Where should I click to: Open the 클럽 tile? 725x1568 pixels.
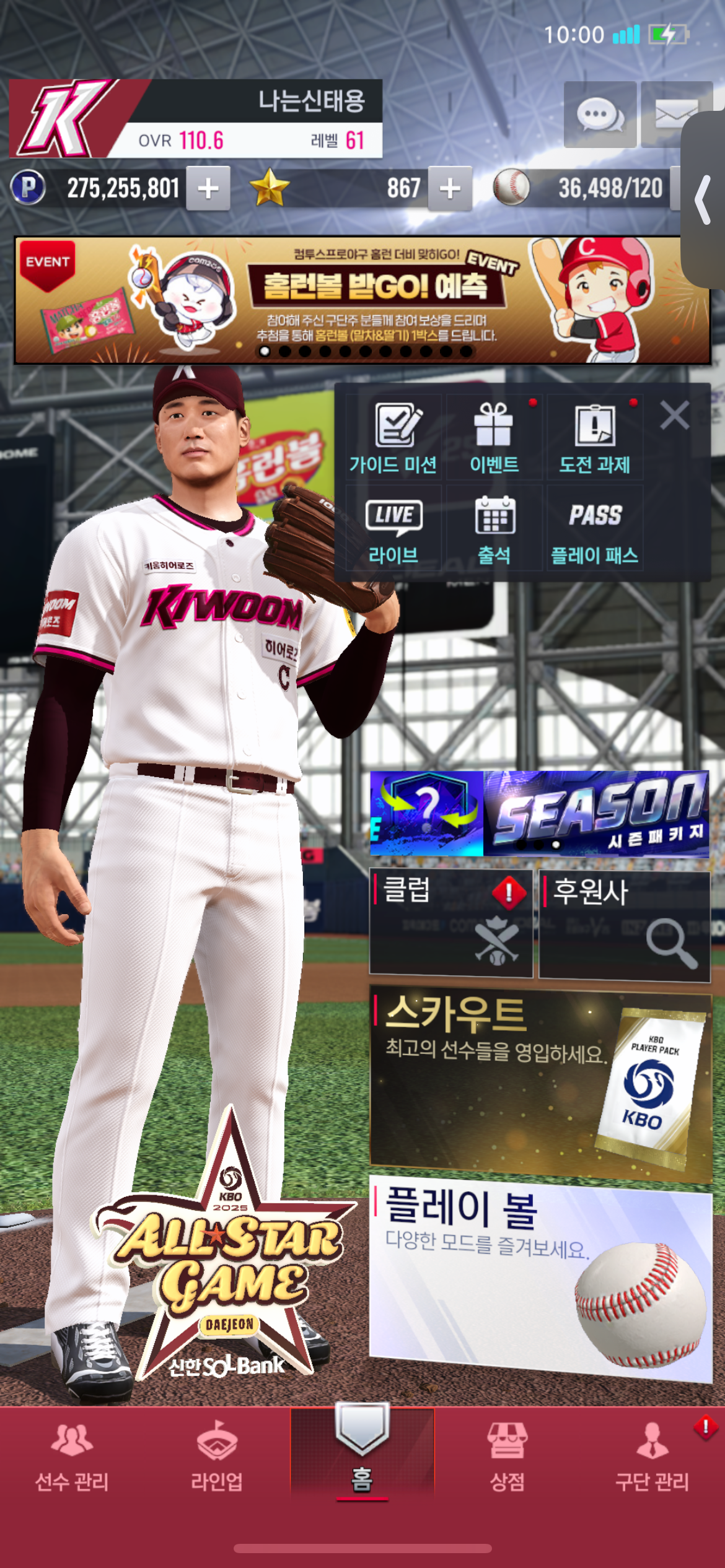click(x=451, y=923)
